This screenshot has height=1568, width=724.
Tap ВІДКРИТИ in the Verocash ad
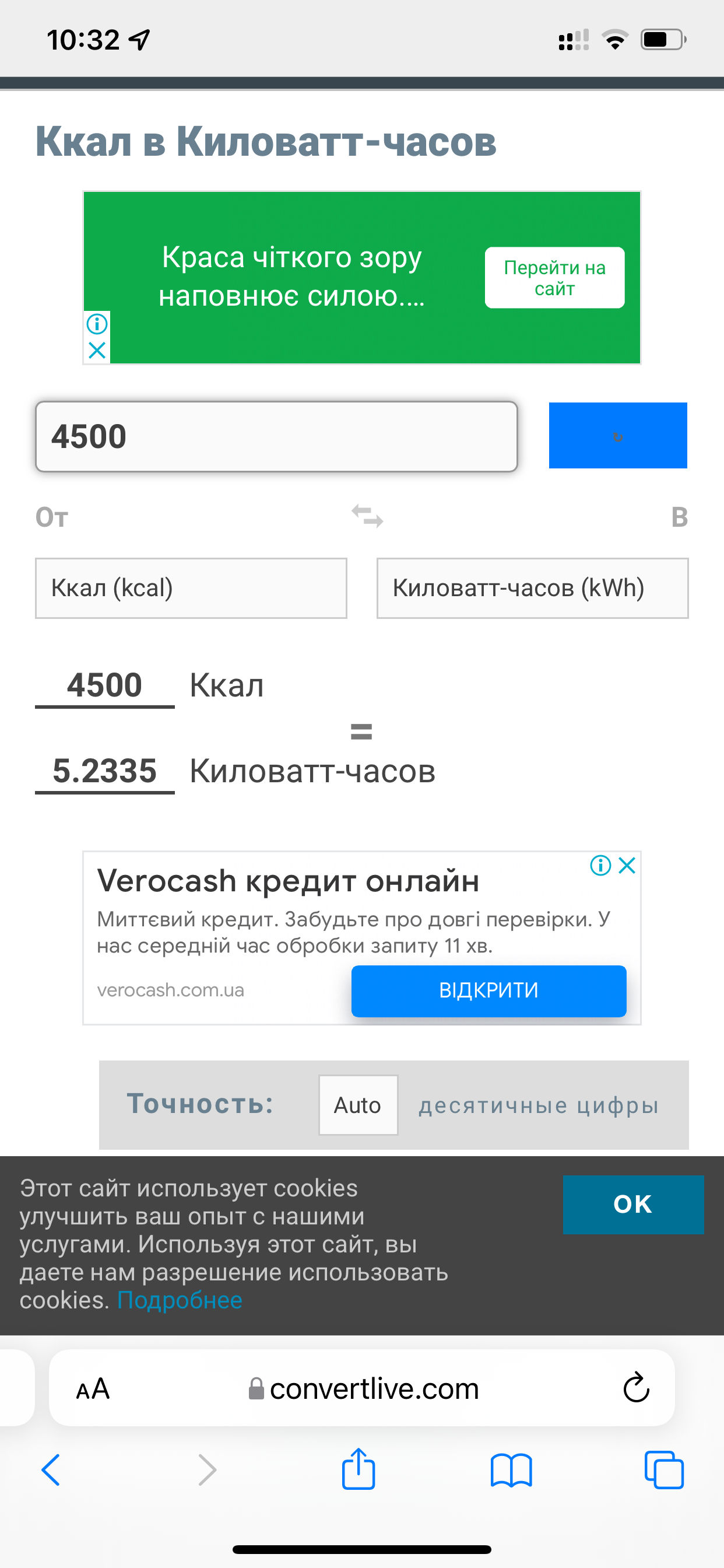pos(488,991)
